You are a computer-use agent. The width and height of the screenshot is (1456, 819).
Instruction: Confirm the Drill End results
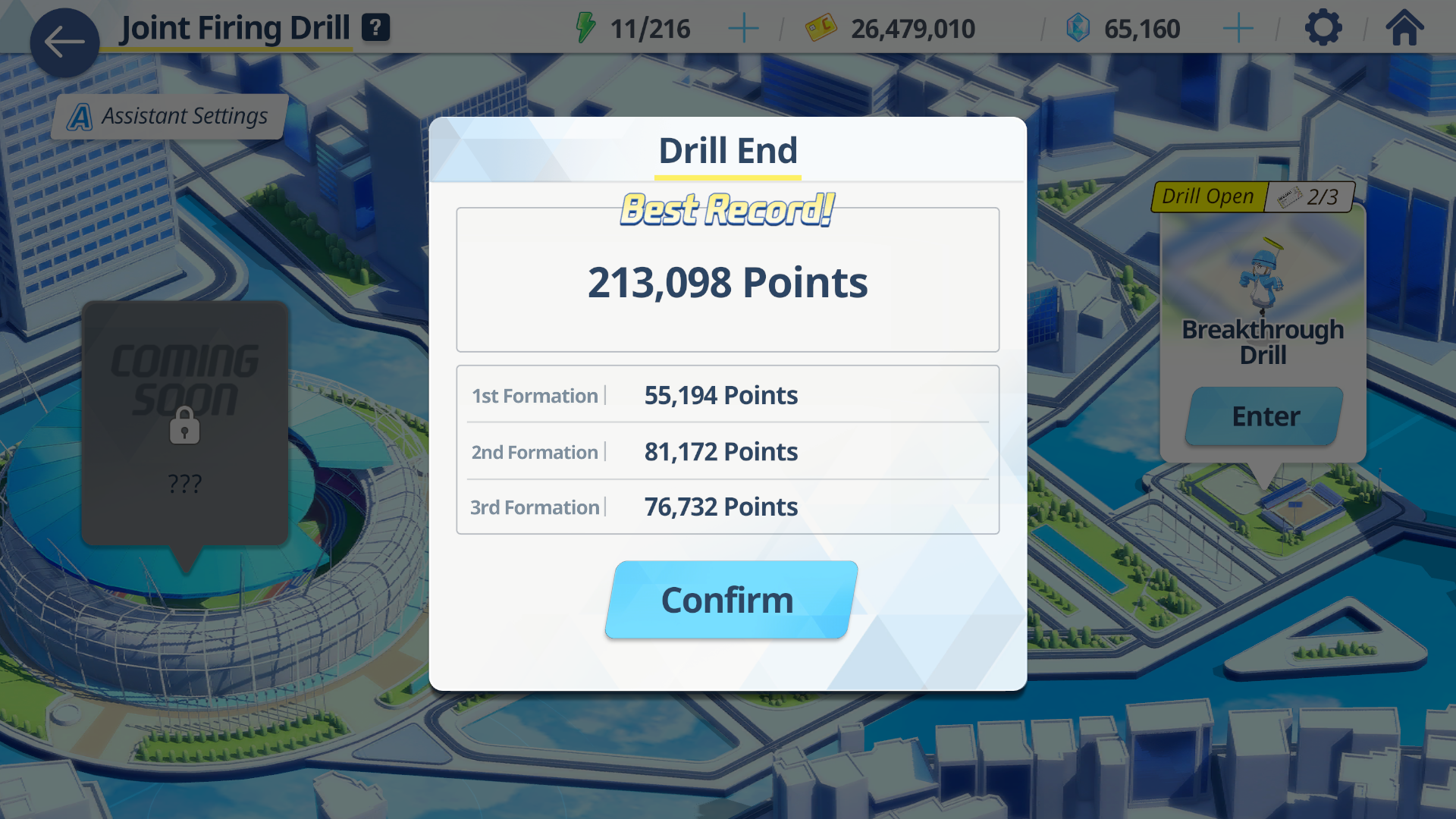[x=730, y=600]
